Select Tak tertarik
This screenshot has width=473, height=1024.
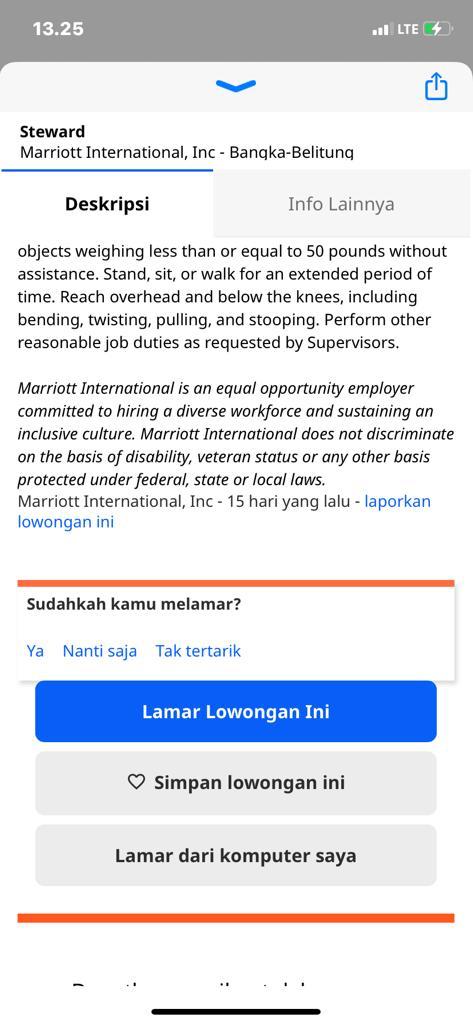tap(198, 651)
